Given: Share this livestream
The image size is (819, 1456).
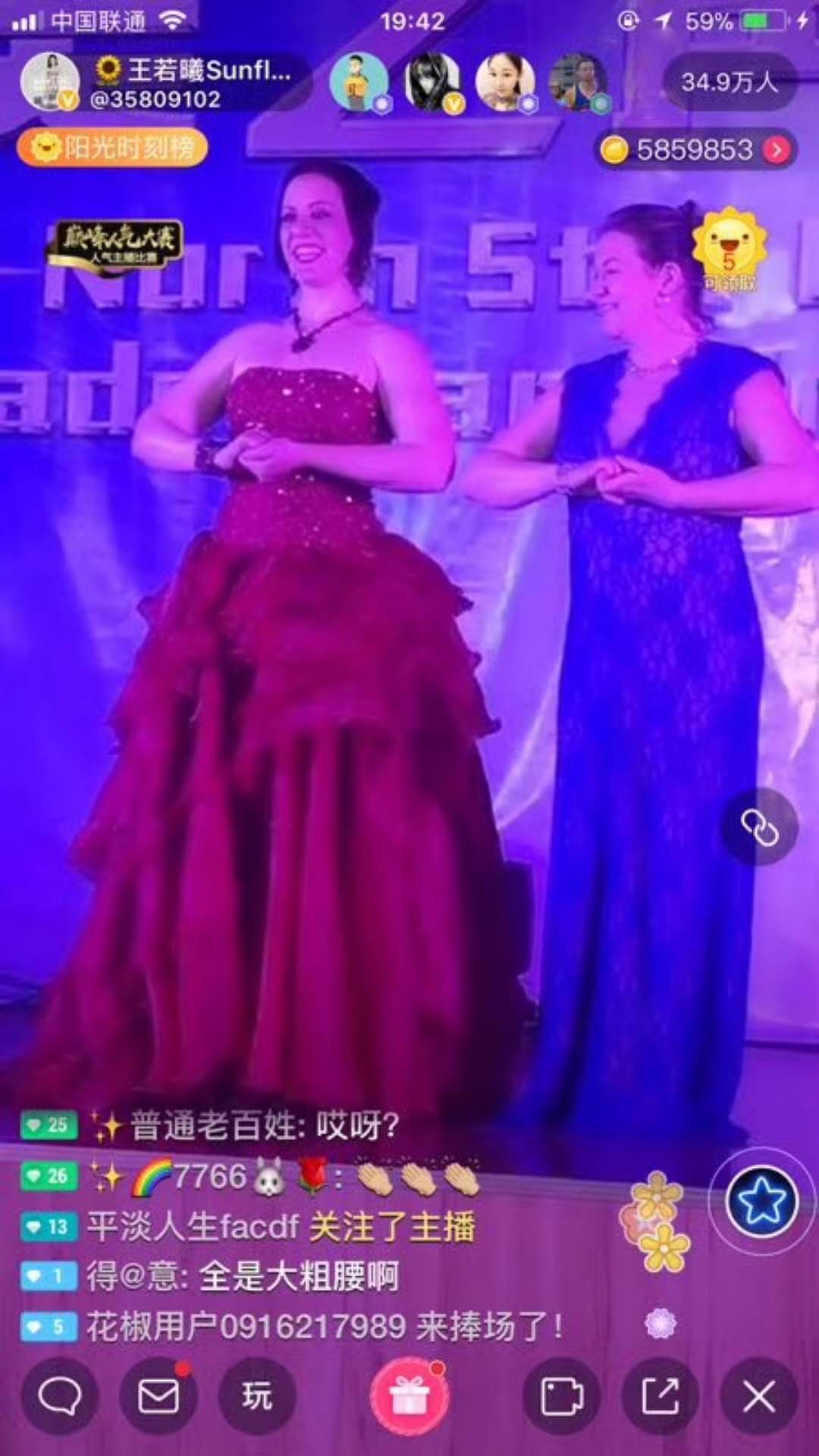Looking at the screenshot, I should (x=660, y=1396).
